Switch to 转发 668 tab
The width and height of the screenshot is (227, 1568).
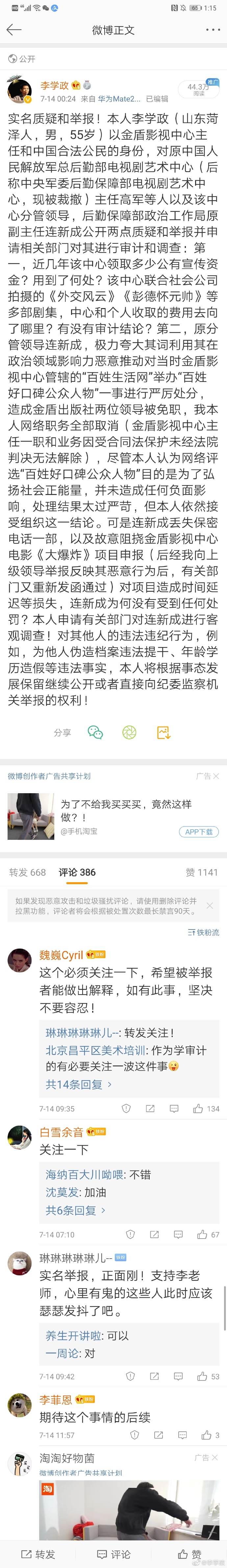tap(27, 872)
